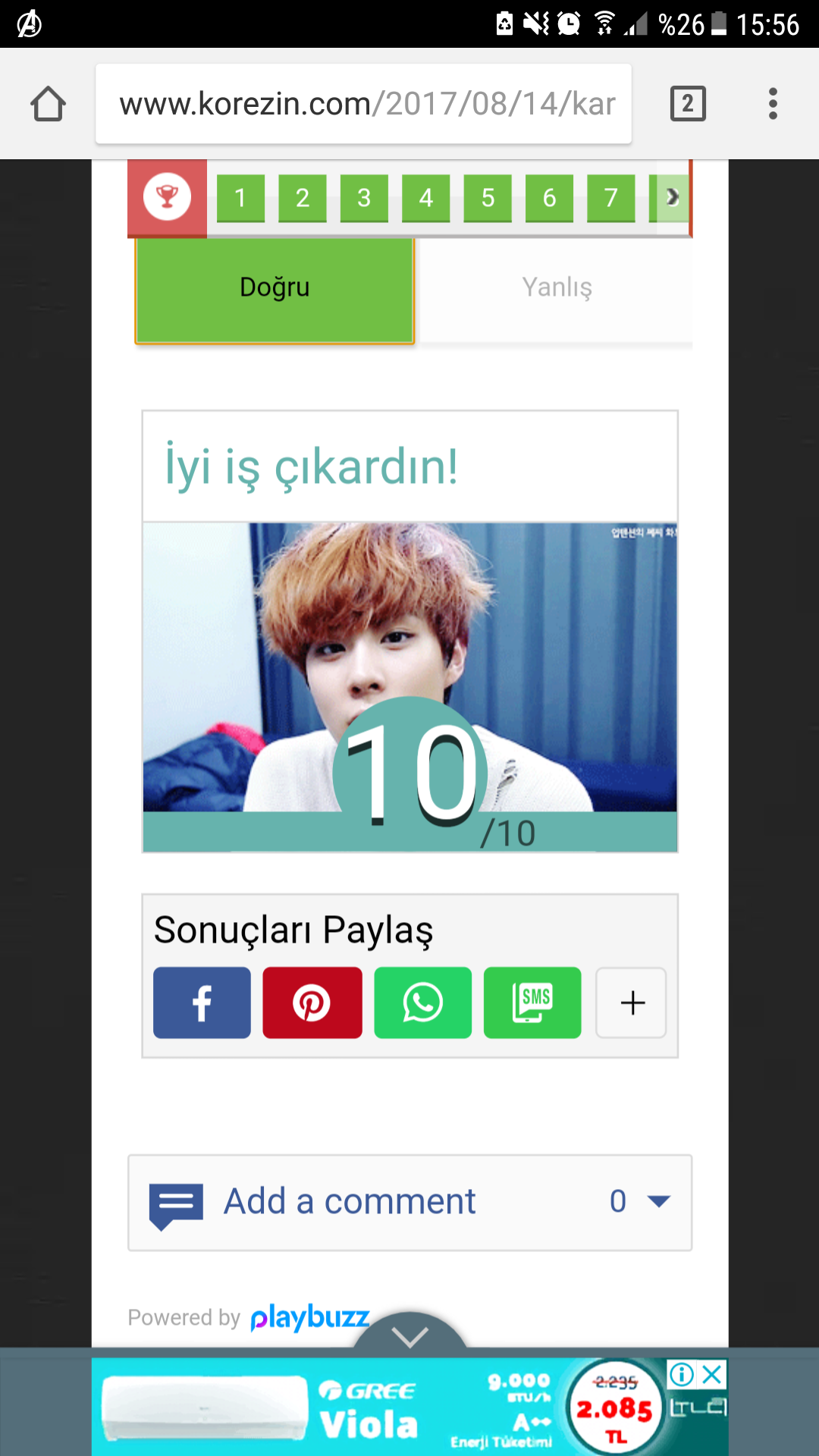Jump to question 2
Image resolution: width=819 pixels, height=1456 pixels.
[302, 198]
